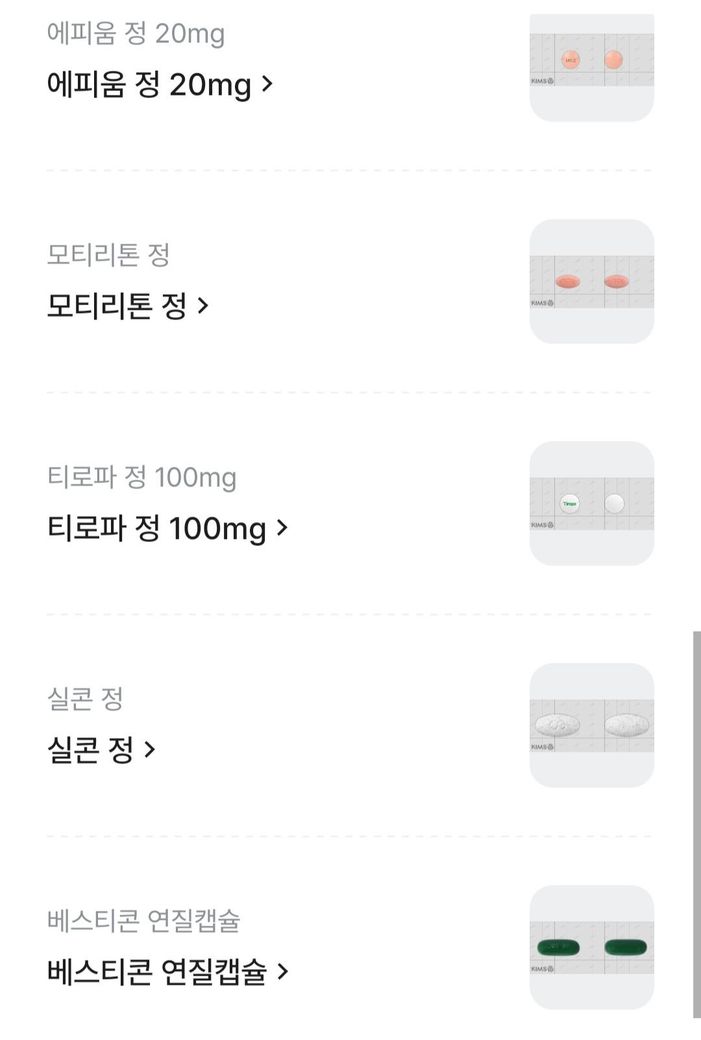
Task: Select 티로파 정 100mg entry
Action: coord(167,528)
